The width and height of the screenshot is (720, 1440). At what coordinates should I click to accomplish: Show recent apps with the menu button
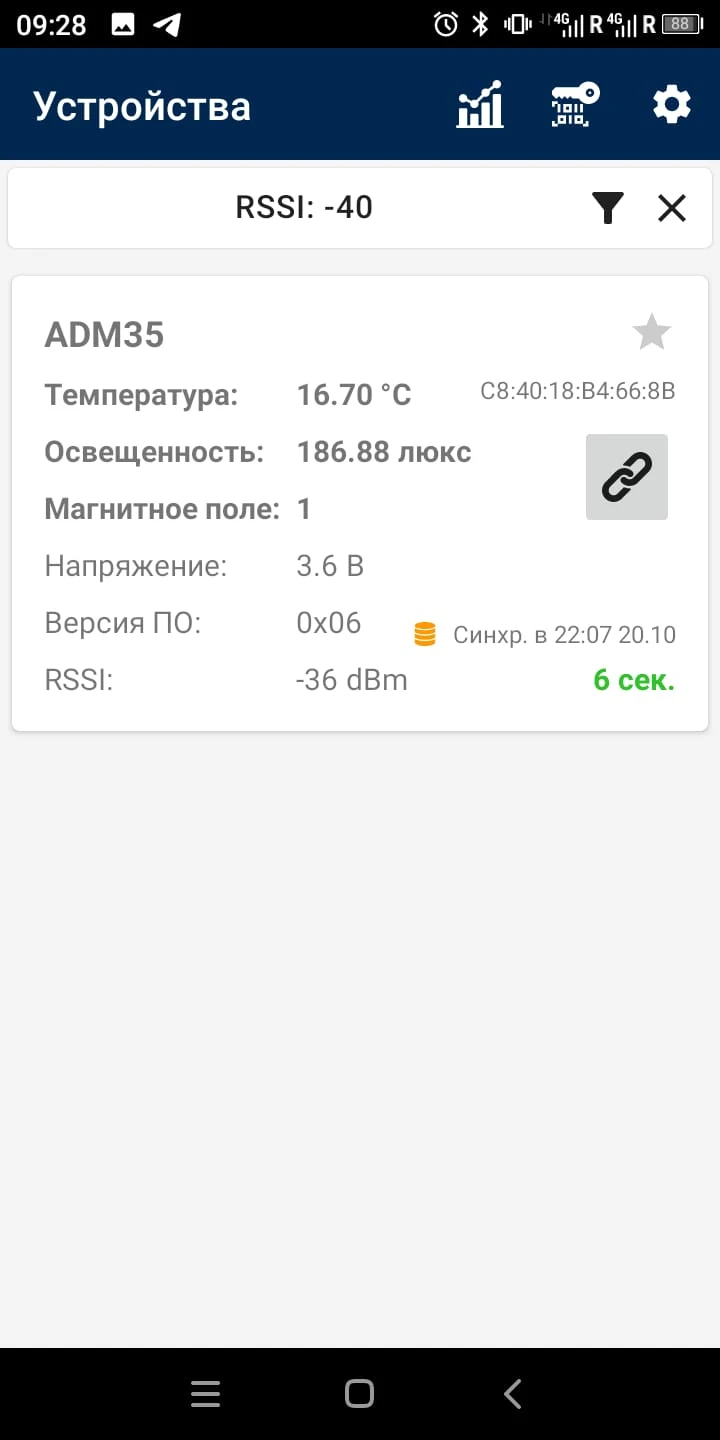pos(205,1394)
